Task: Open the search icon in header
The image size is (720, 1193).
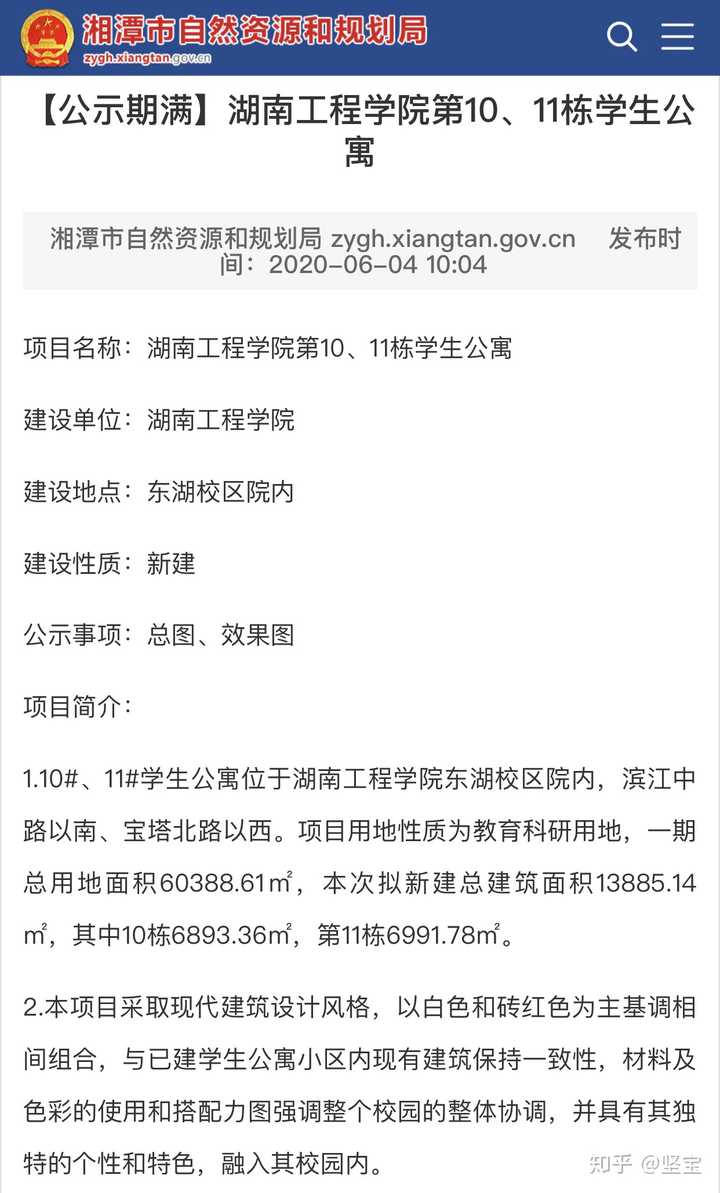Action: click(621, 36)
